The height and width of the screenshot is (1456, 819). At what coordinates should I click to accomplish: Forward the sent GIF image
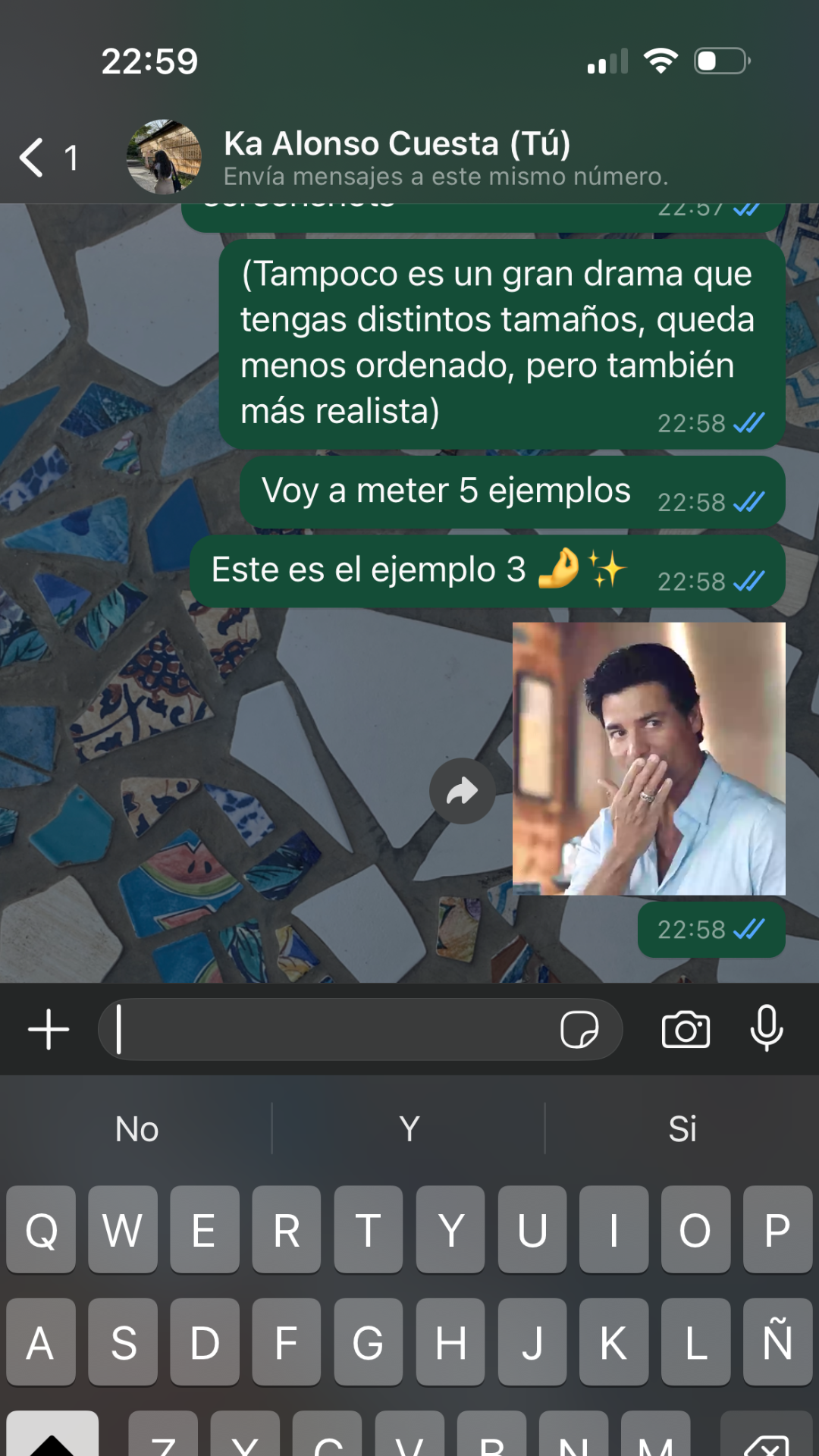click(462, 791)
